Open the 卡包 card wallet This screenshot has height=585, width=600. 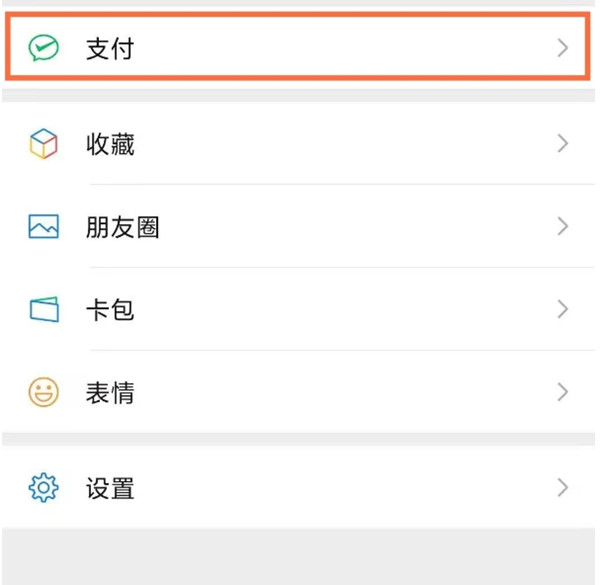coord(300,310)
